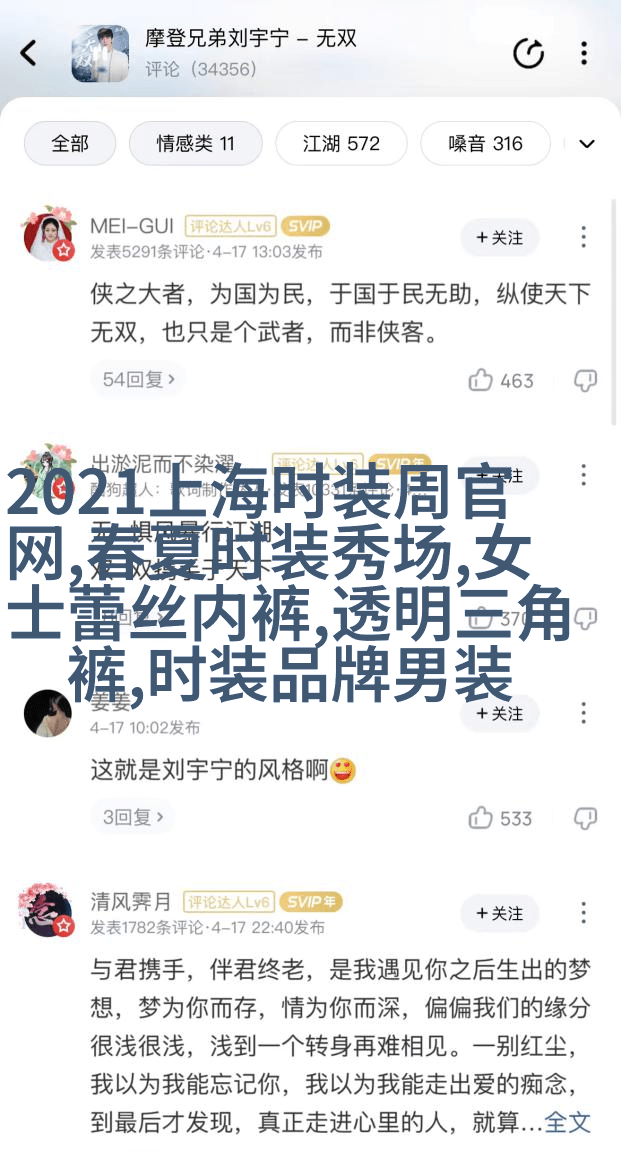Select the 全部 filter chip
Screen dimensions: 621x1151
click(70, 143)
